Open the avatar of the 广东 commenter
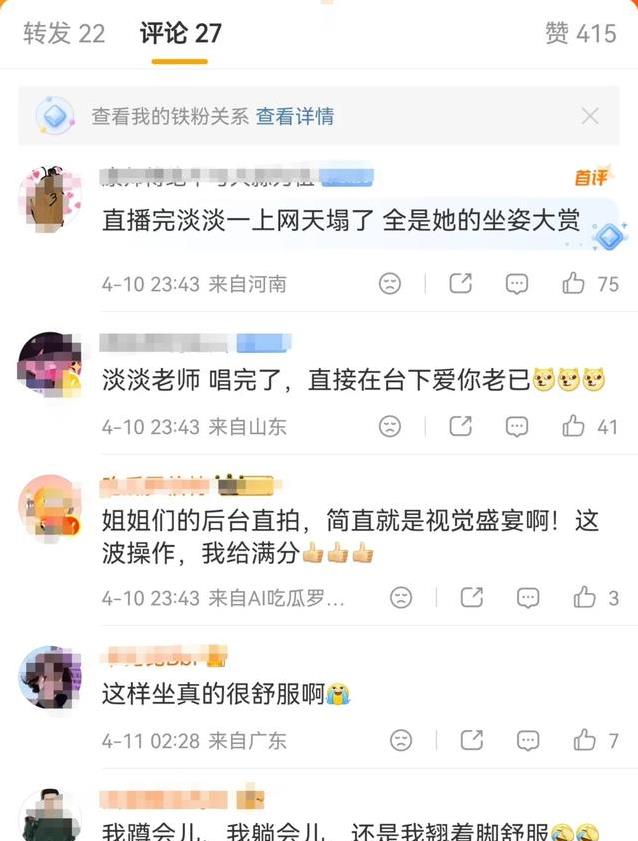Image resolution: width=638 pixels, height=841 pixels. [x=50, y=677]
